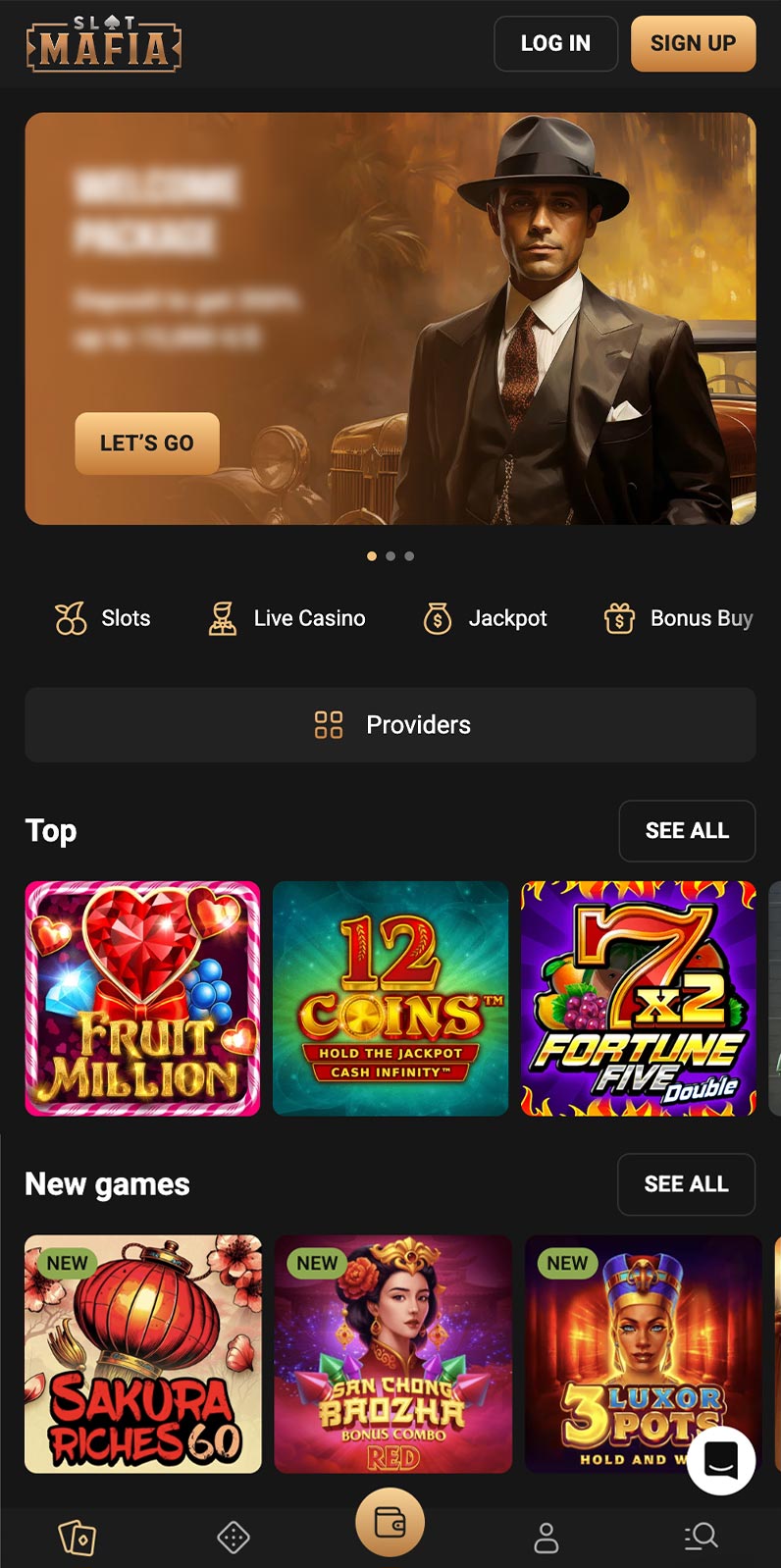Open the Bonus Buy category
The width and height of the screenshot is (781, 1568).
[678, 618]
